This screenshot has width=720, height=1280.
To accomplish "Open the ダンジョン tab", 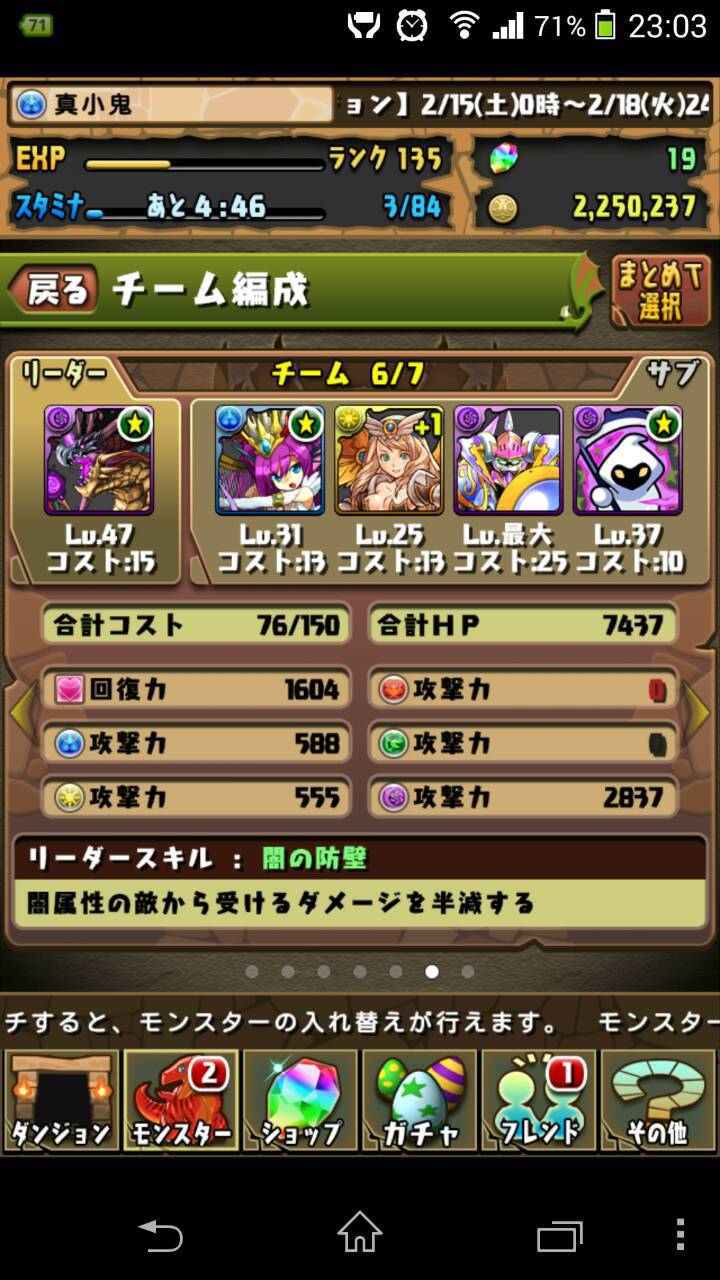I will (60, 1101).
